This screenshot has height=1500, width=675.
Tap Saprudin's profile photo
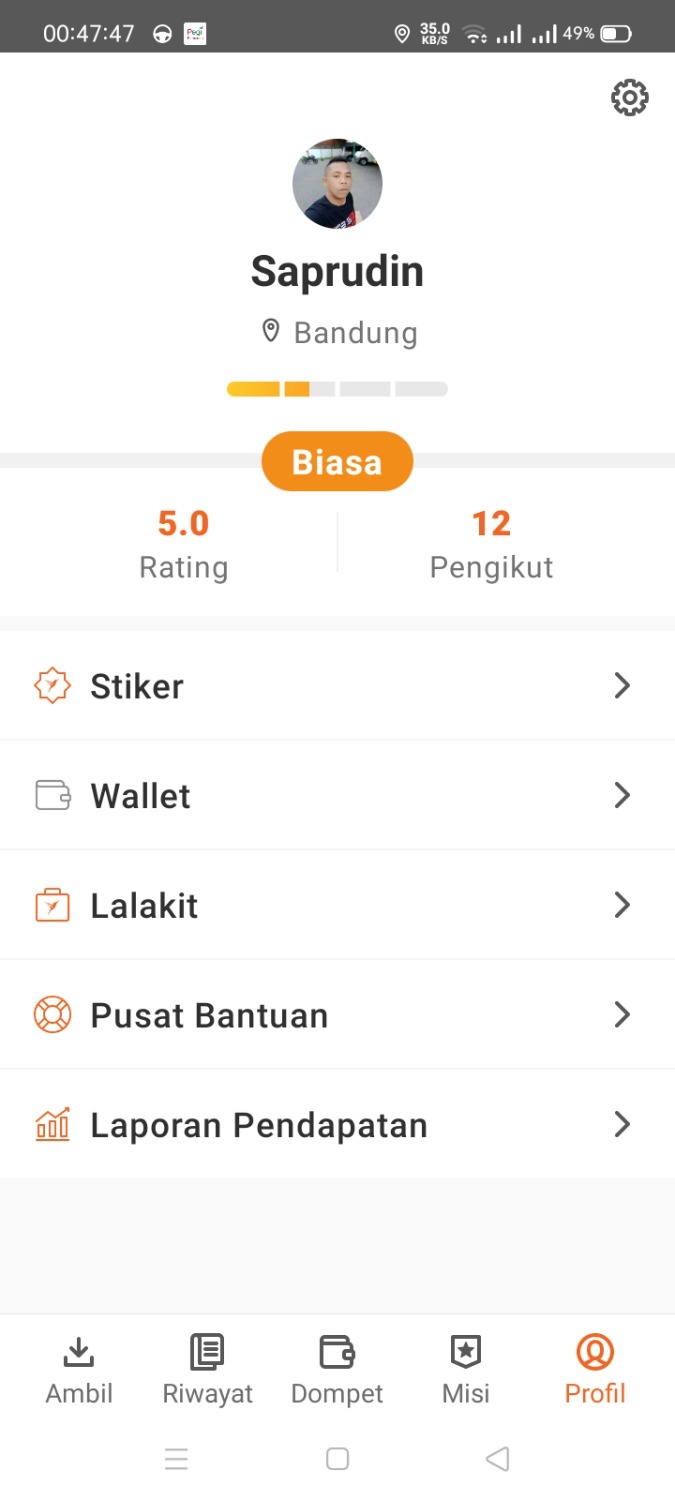pos(337,184)
